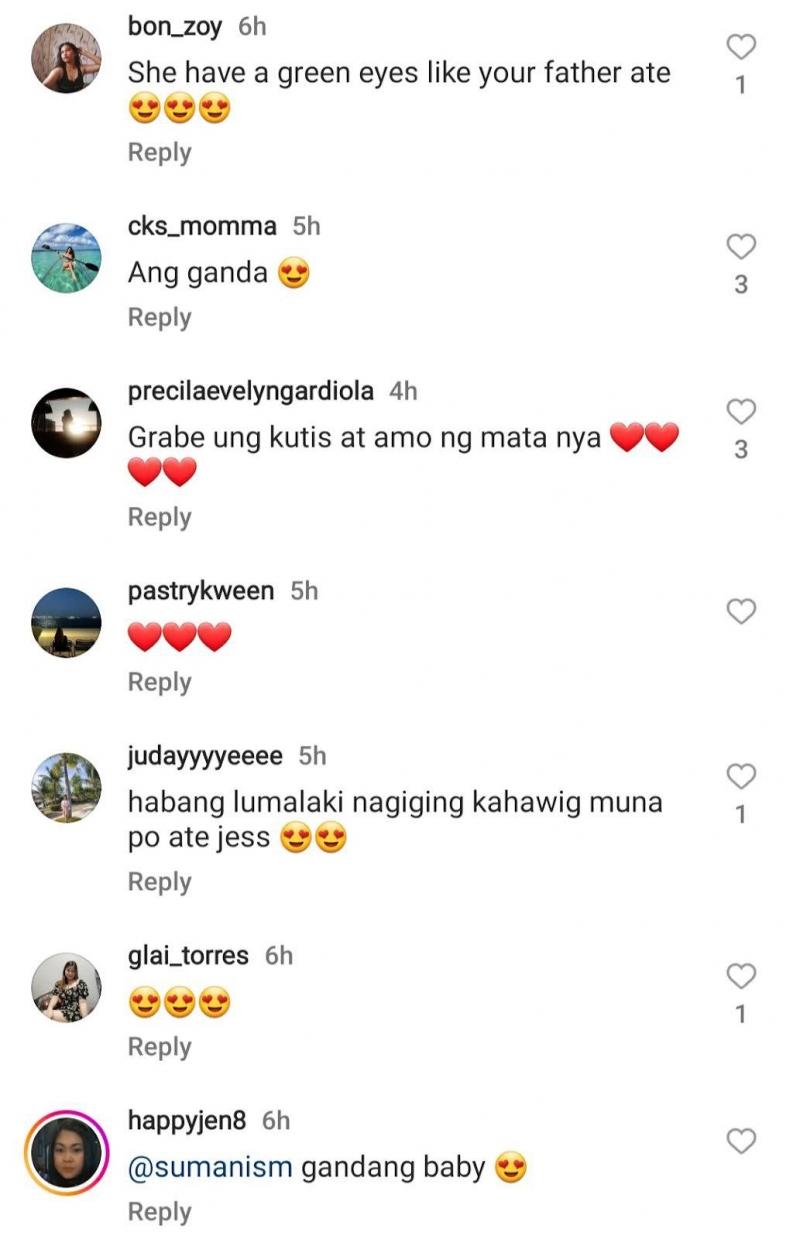Like bon_zoy's comment
The image size is (800, 1246).
click(x=740, y=46)
